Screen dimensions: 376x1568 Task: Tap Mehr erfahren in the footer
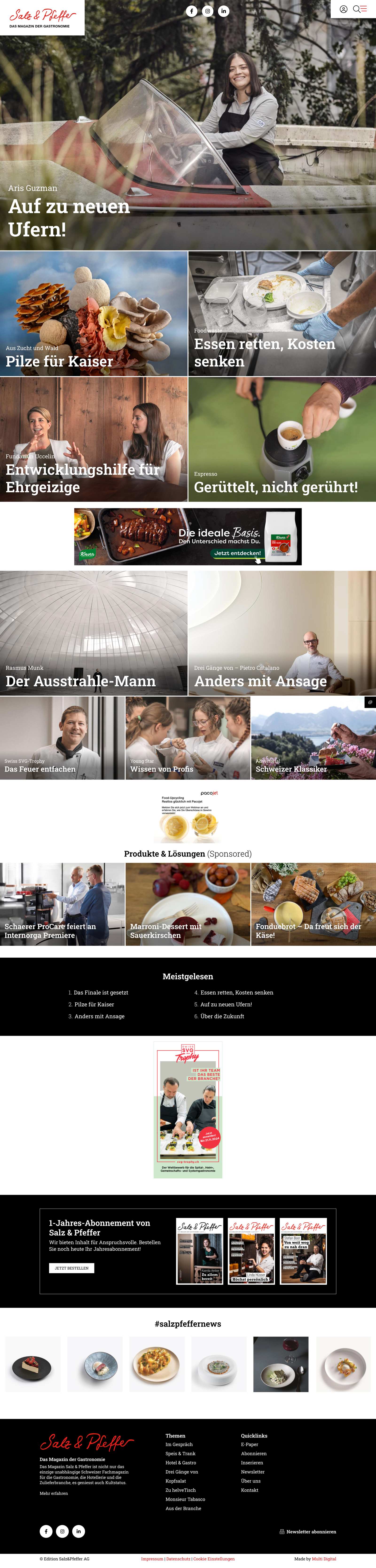[x=54, y=1493]
